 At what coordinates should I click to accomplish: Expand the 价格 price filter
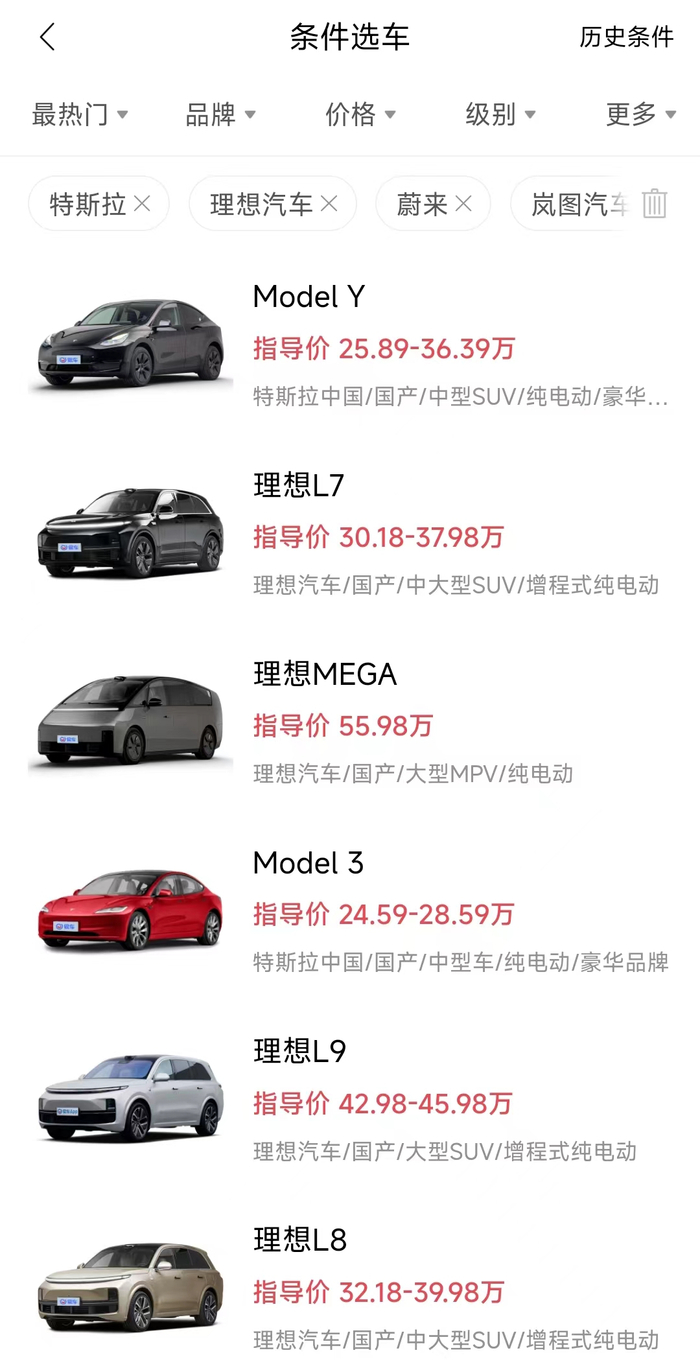pos(361,115)
